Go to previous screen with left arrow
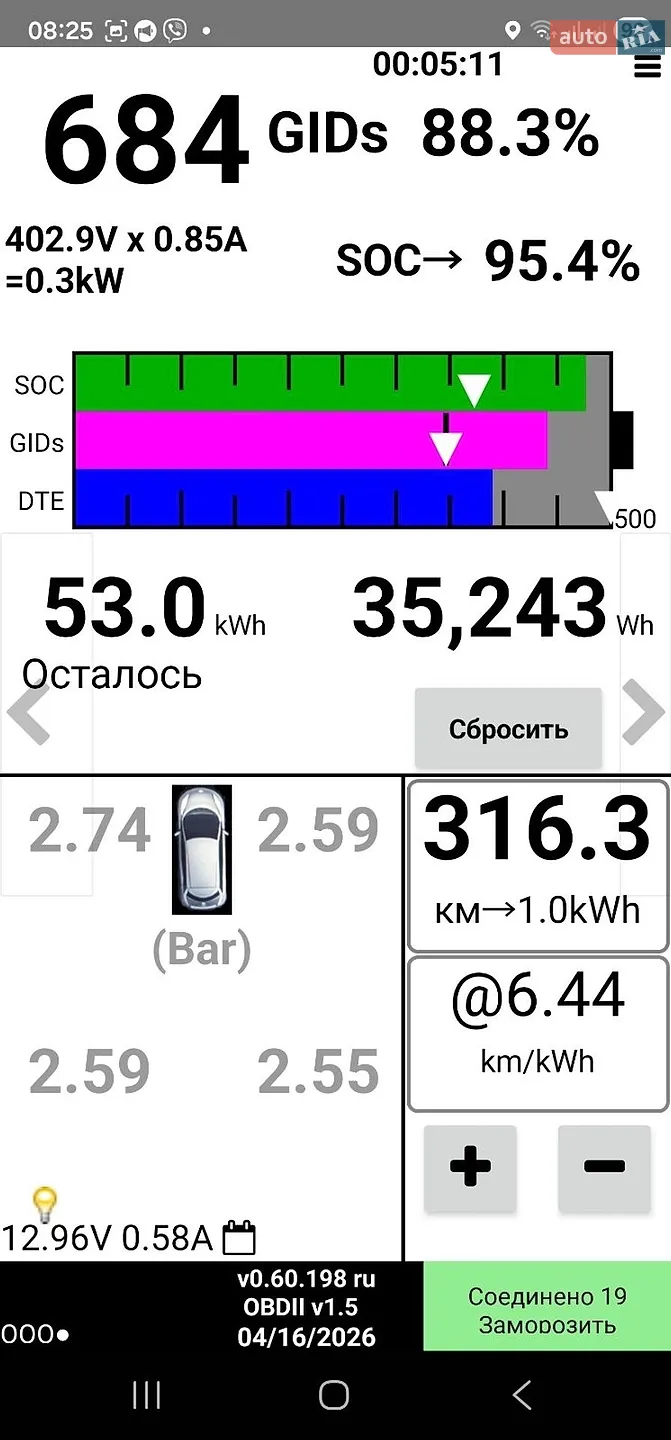Viewport: 671px width, 1440px height. click(x=28, y=712)
